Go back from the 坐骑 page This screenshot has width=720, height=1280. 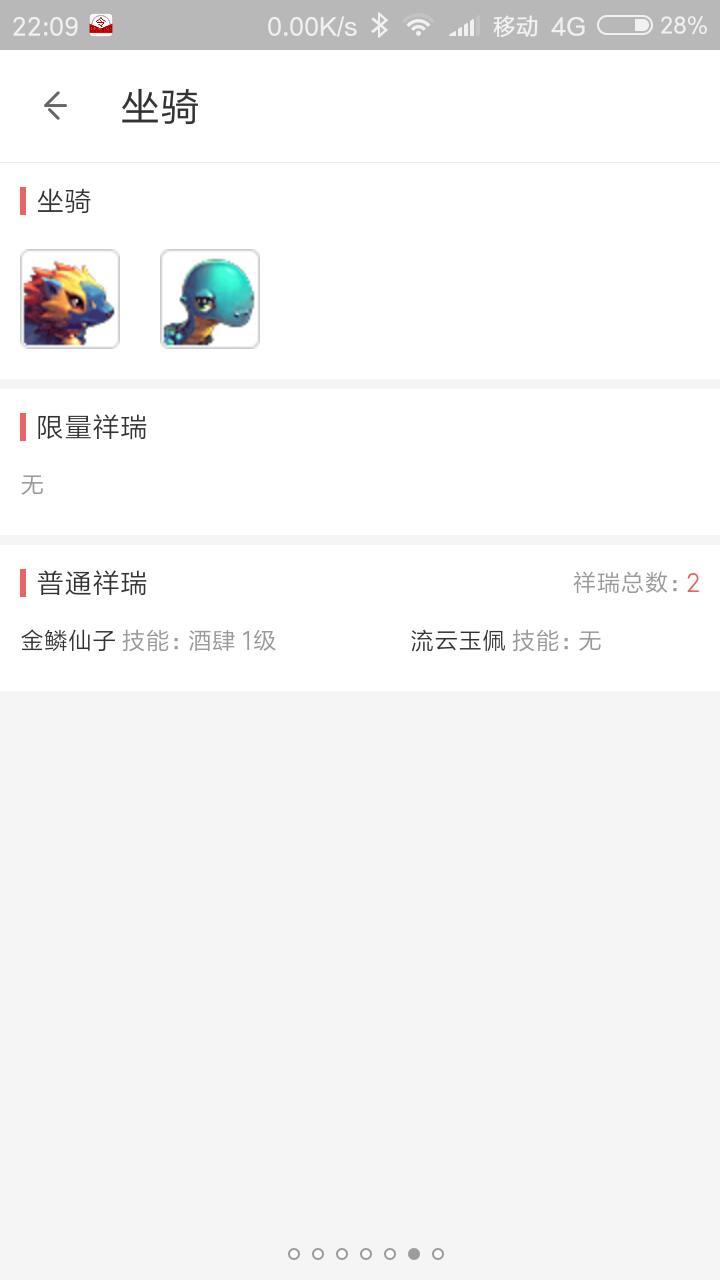point(55,105)
